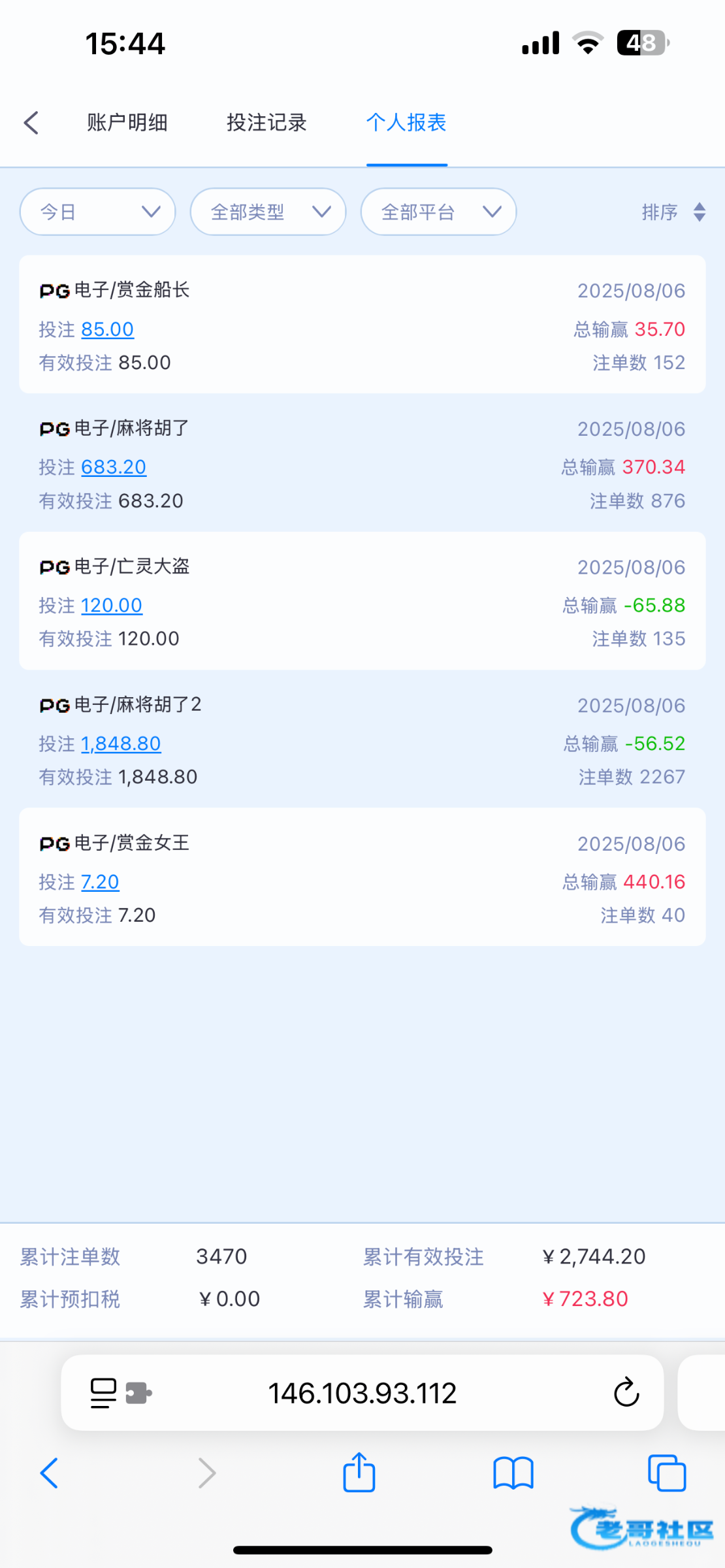Viewport: 725px width, 1568px height.
Task: Open the 全部类型 filter dropdown
Action: [x=268, y=212]
